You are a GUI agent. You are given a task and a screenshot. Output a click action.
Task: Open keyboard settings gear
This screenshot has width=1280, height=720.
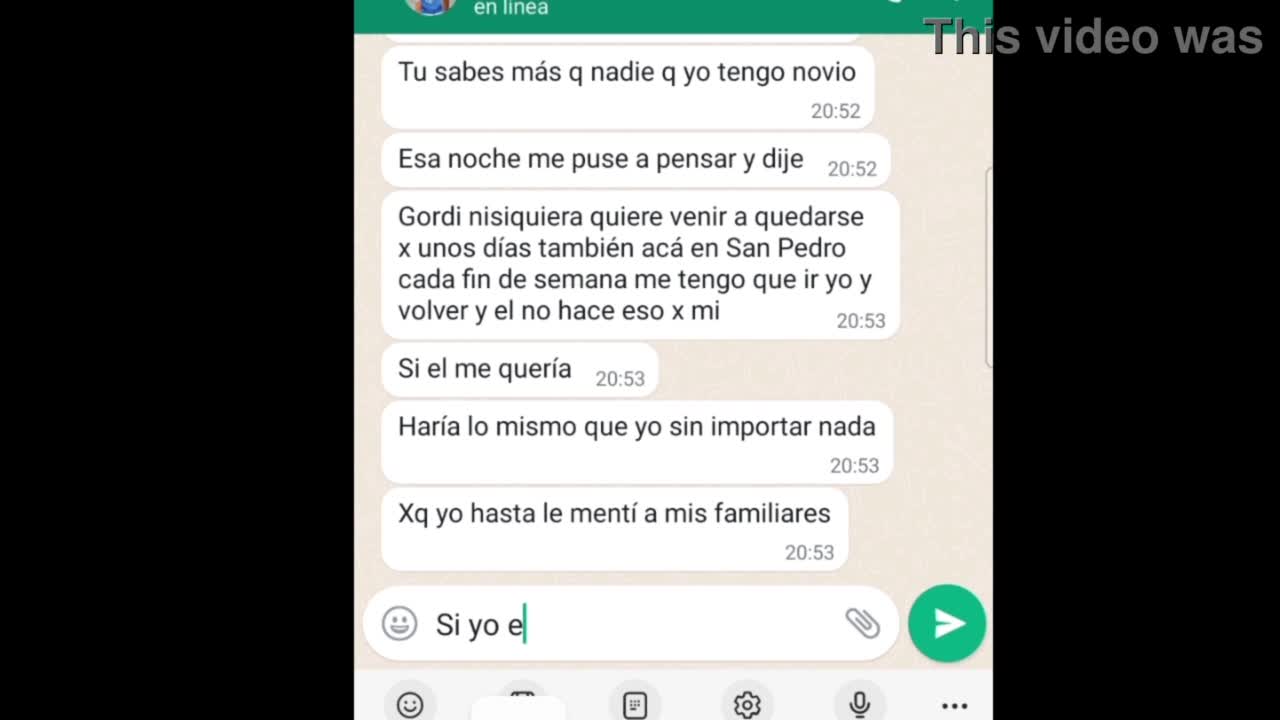click(747, 705)
